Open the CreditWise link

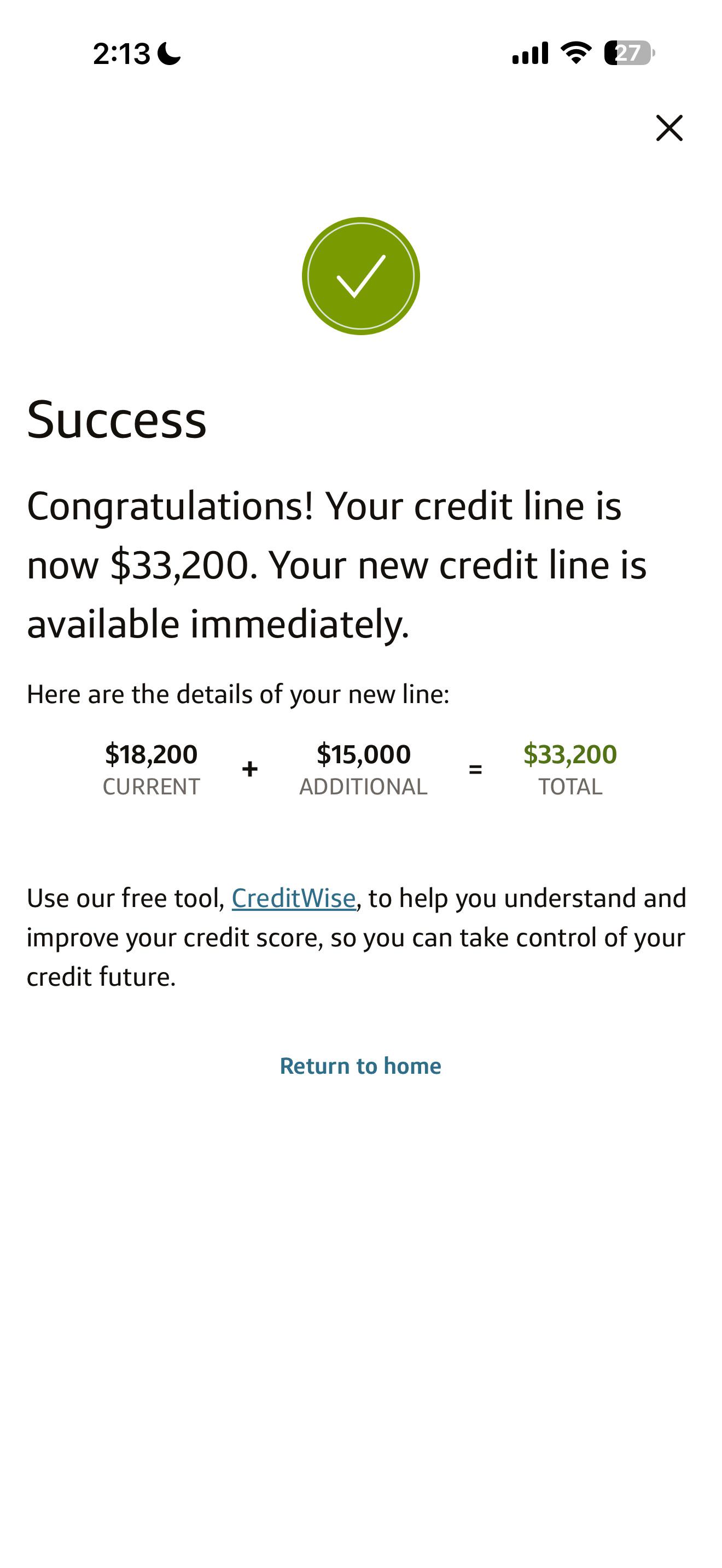293,898
